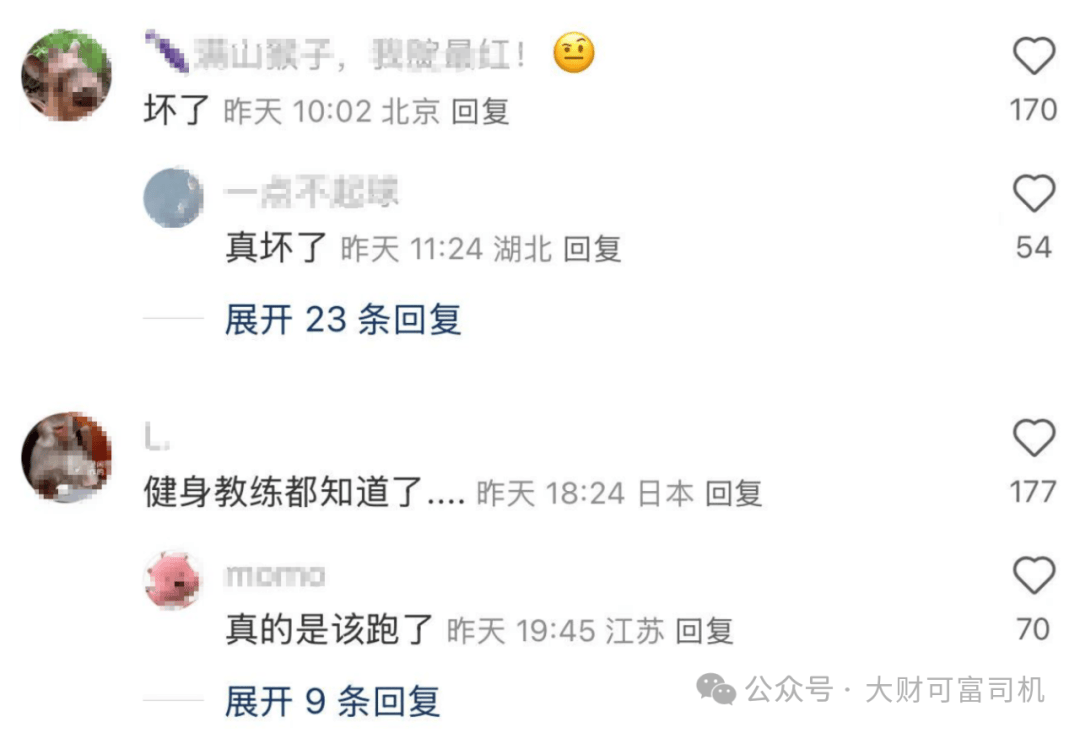Like the comment "健身教练都知道了"
The width and height of the screenshot is (1080, 733).
click(x=1034, y=439)
